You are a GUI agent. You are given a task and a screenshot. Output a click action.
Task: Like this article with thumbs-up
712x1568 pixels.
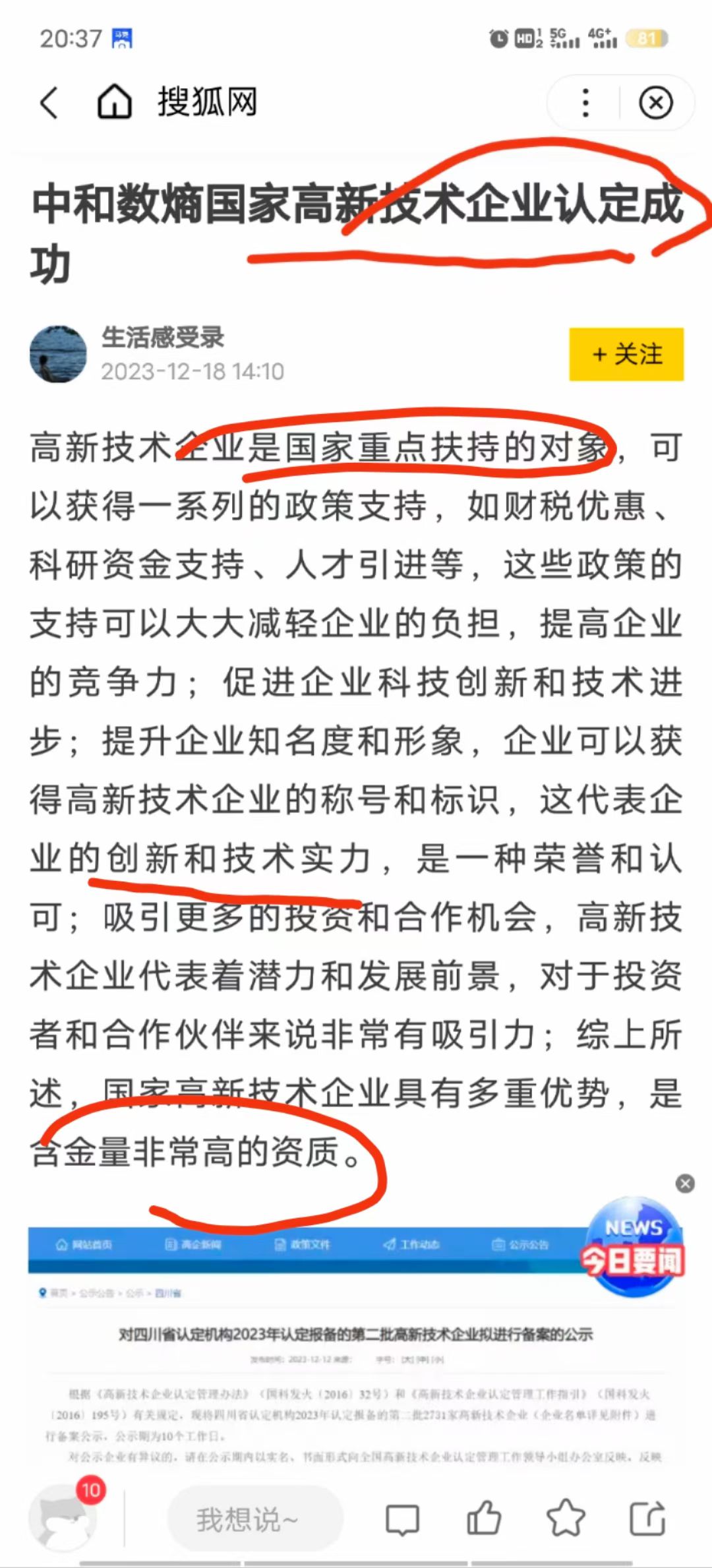[x=485, y=1518]
